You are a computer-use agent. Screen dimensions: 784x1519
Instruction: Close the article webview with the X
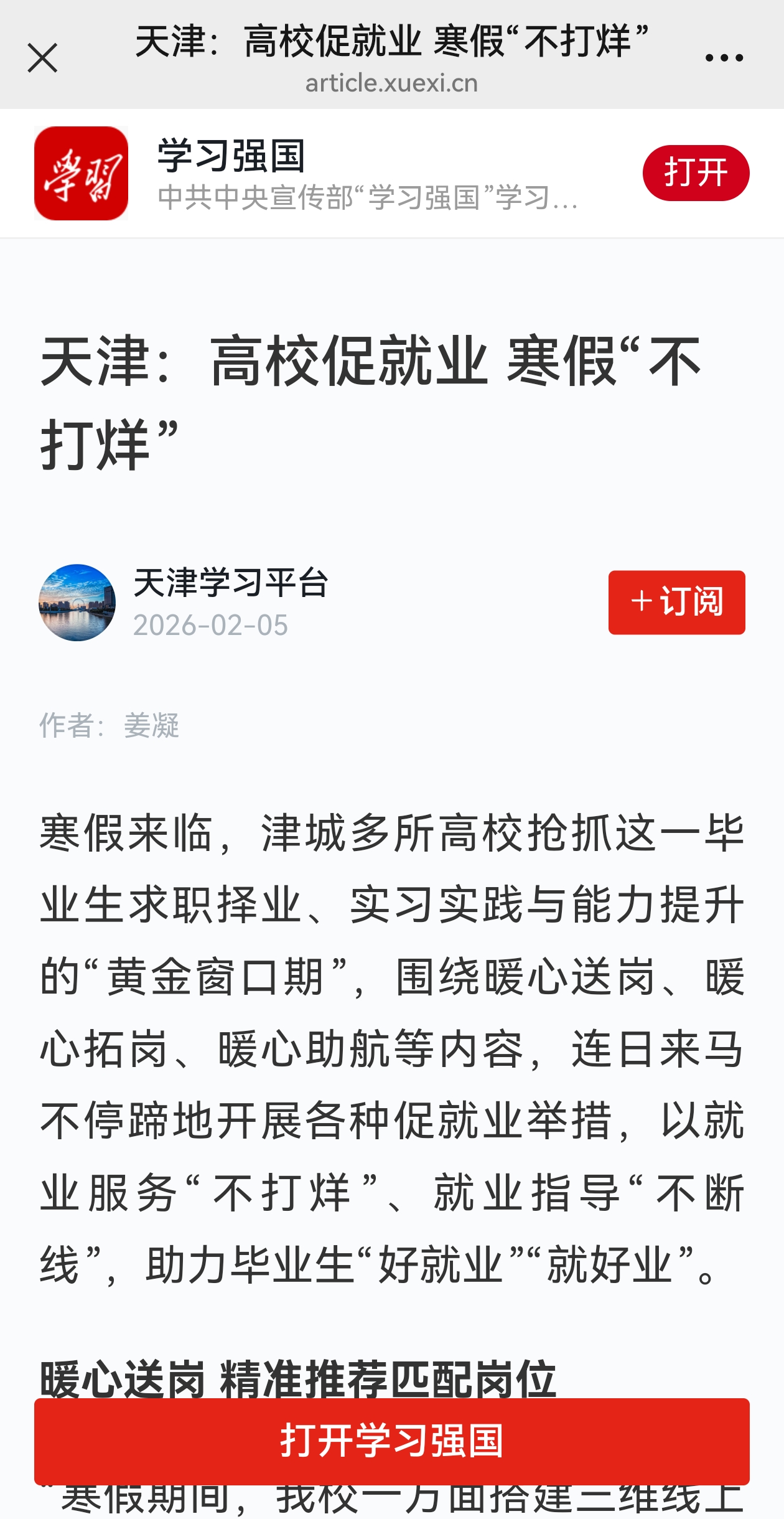tap(42, 58)
